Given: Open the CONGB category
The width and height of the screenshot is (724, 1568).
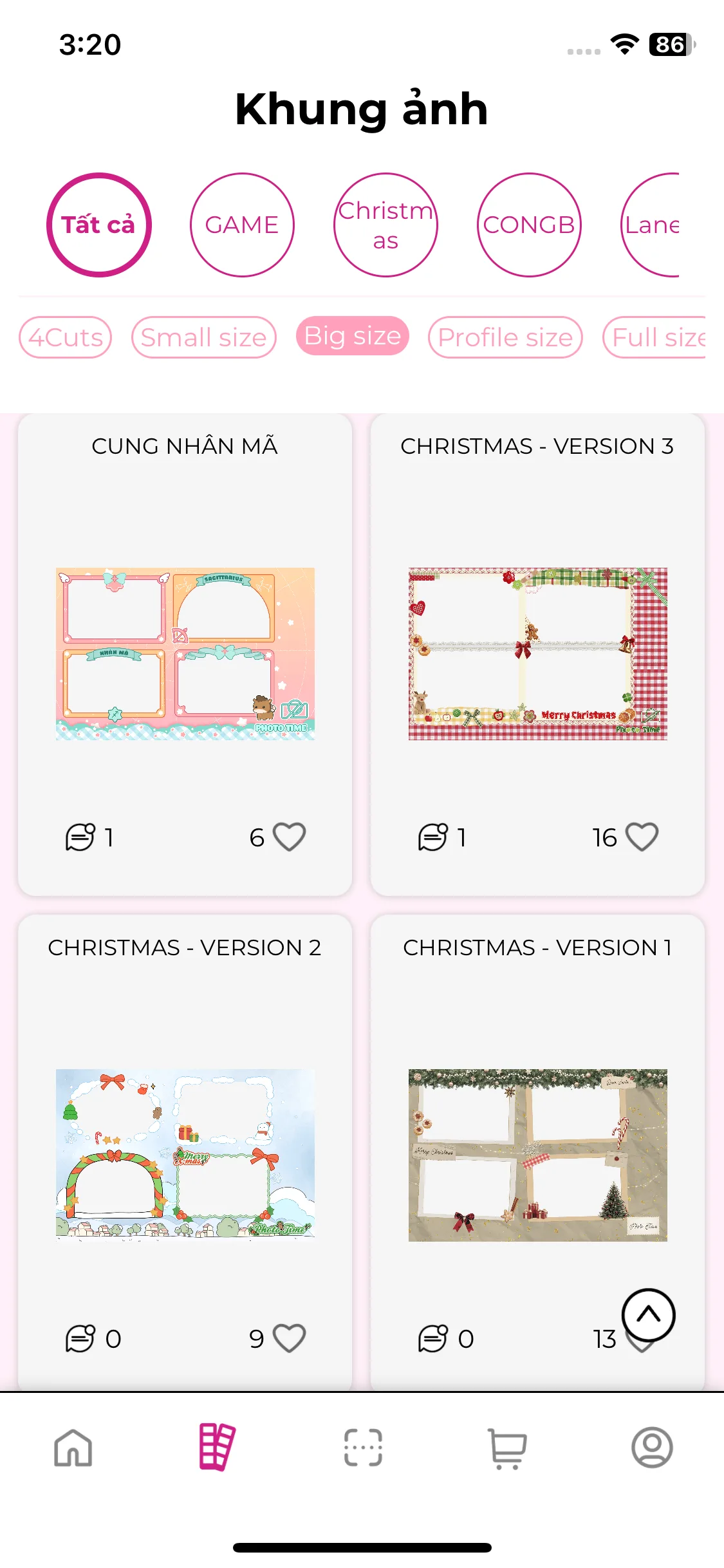Looking at the screenshot, I should [529, 225].
